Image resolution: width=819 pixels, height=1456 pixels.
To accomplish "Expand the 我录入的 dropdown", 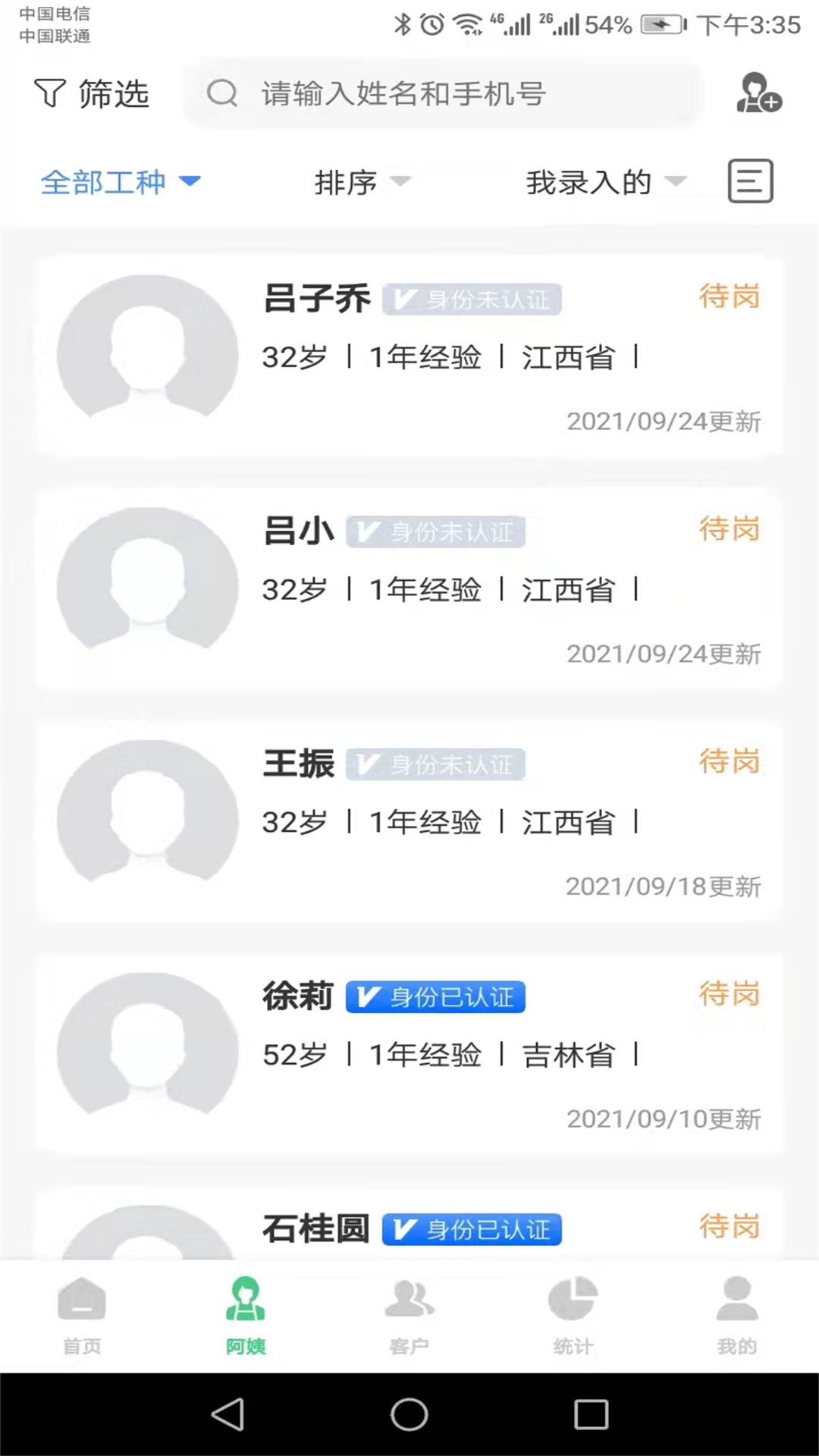I will tap(605, 182).
